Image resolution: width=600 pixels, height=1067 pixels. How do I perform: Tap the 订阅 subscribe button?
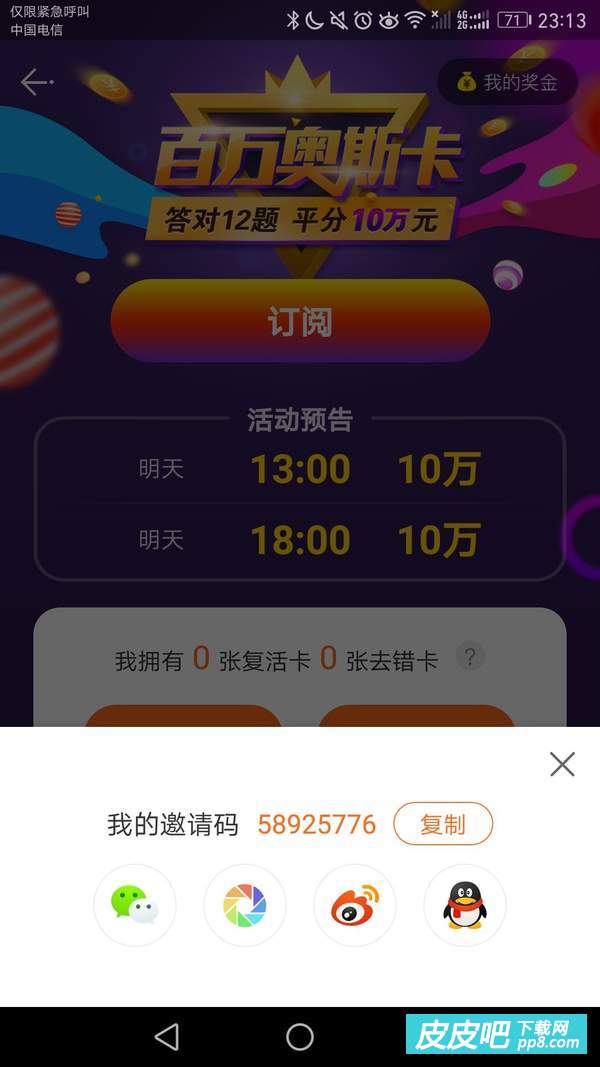300,322
